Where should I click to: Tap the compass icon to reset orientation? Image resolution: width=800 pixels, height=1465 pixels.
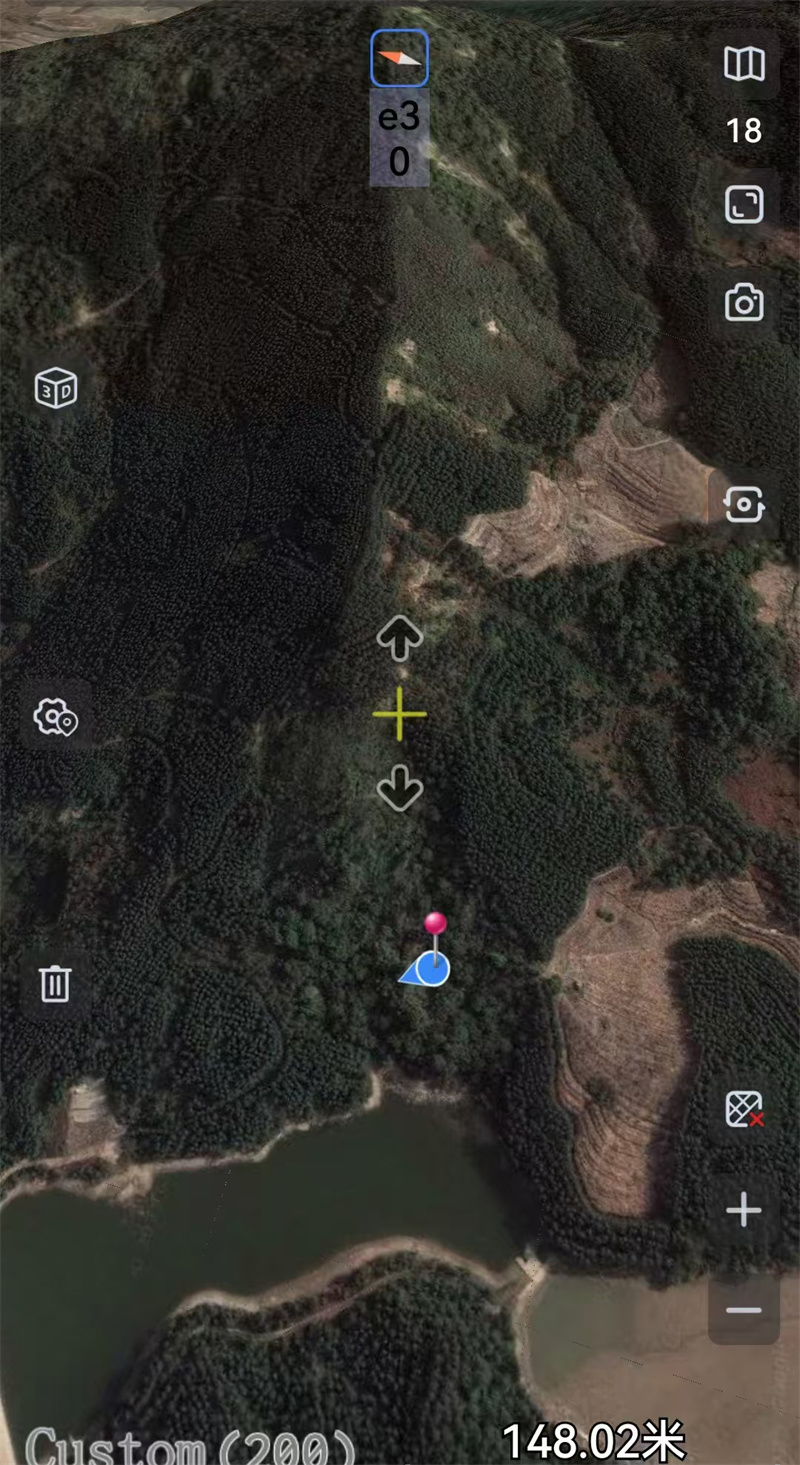pos(400,58)
